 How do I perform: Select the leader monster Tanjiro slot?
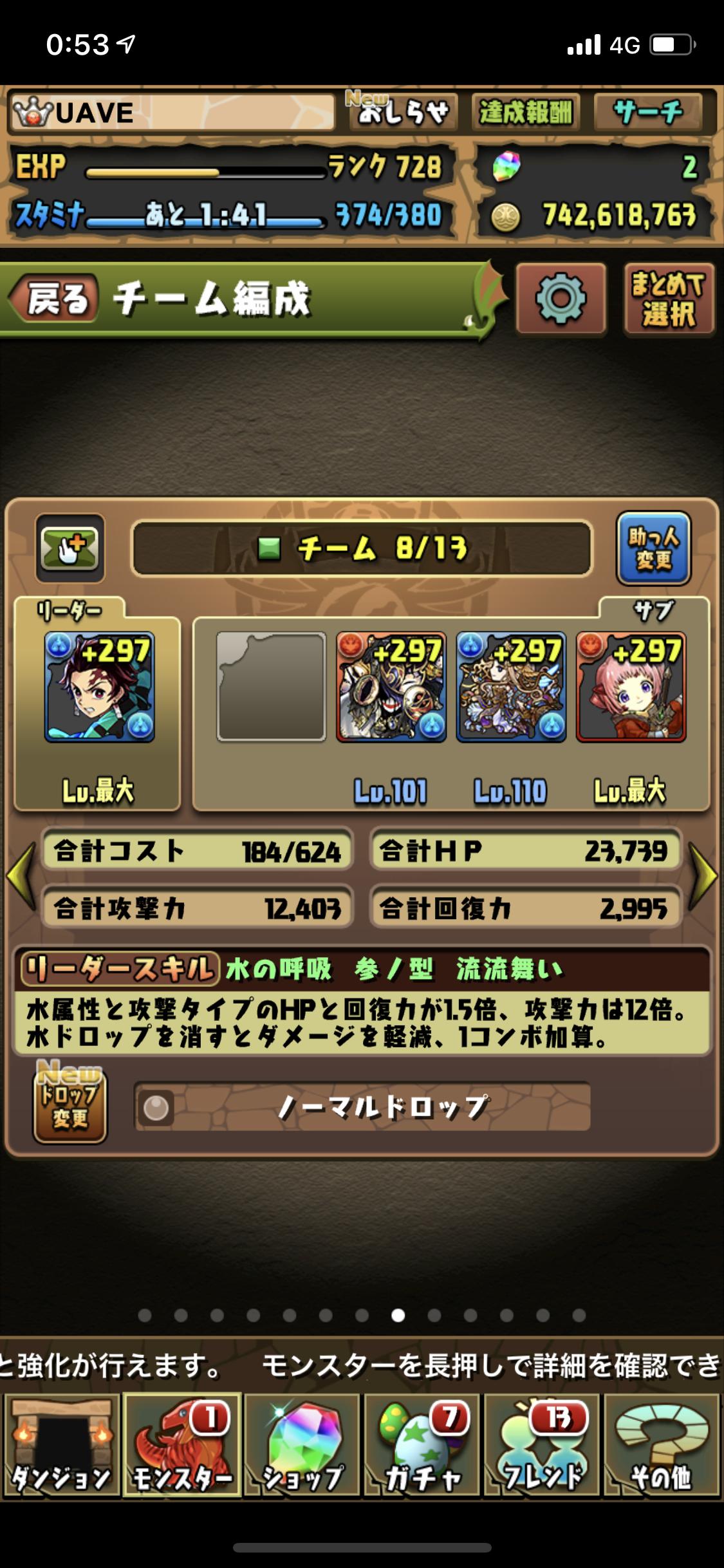[x=99, y=687]
